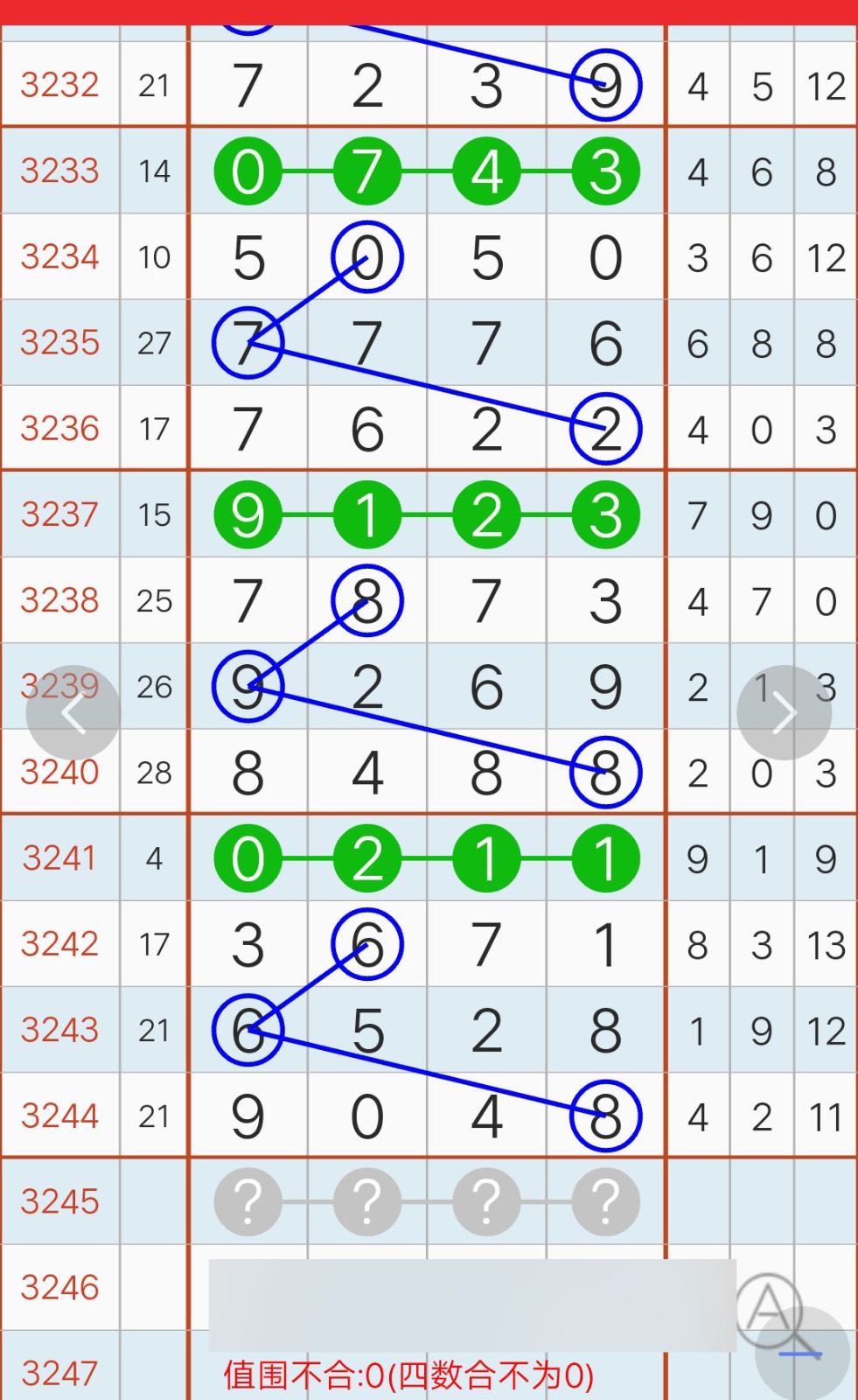The width and height of the screenshot is (858, 1400).
Task: Tap the round button with blue minus
Action: point(802,1354)
